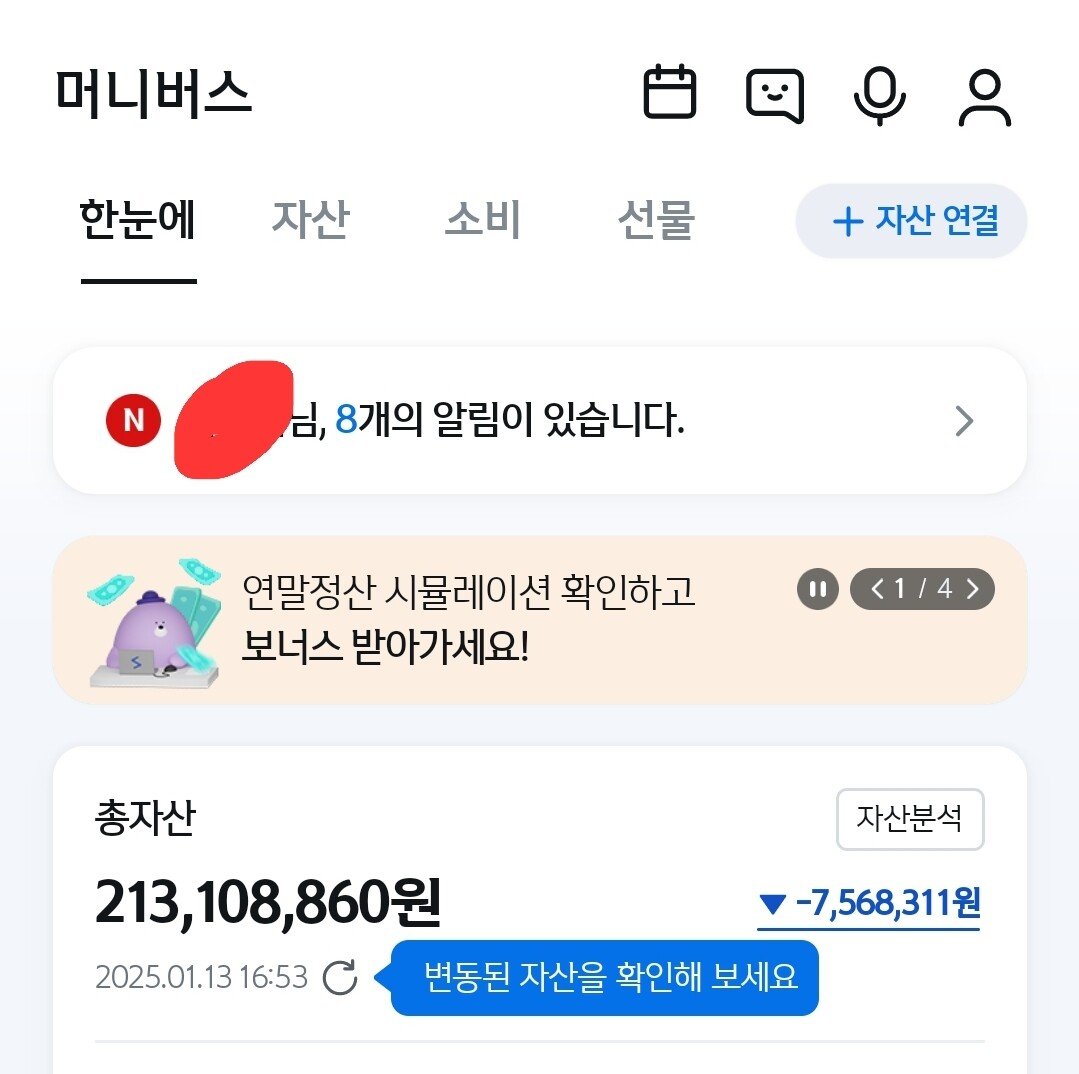Open the 8개의 알림 notifications row

point(540,422)
